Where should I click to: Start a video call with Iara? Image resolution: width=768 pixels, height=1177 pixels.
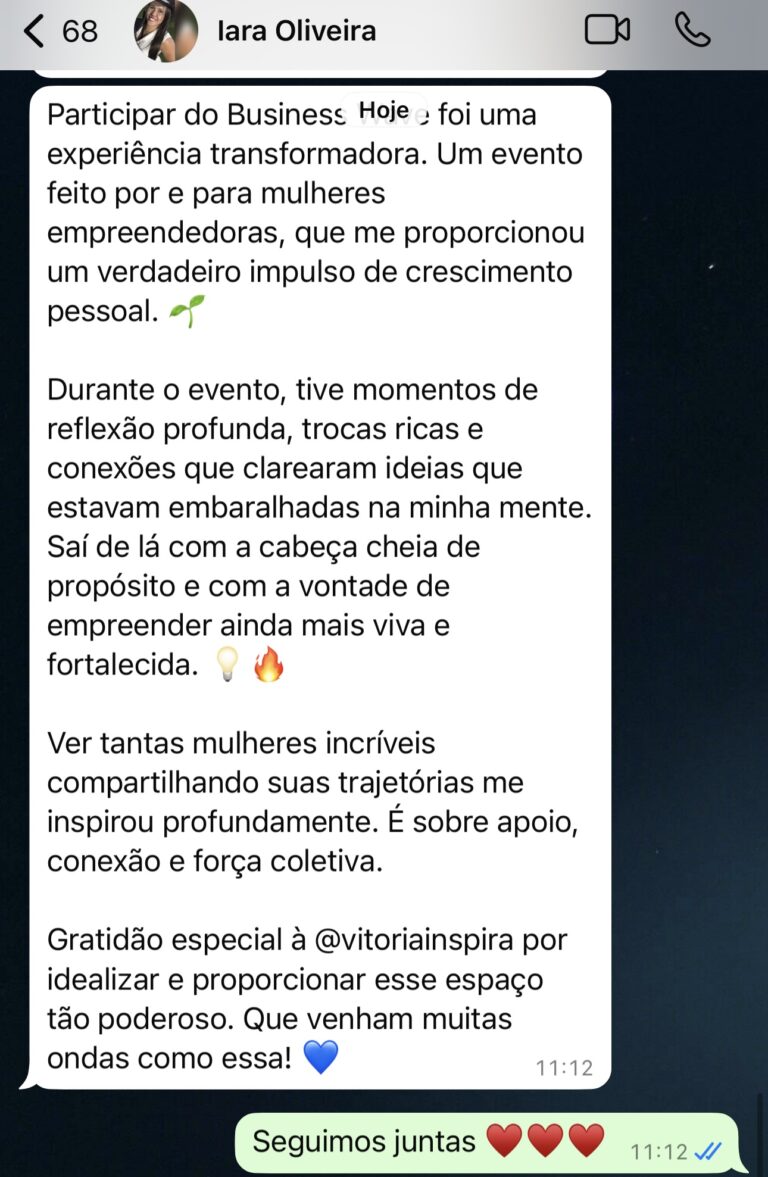coord(607,31)
